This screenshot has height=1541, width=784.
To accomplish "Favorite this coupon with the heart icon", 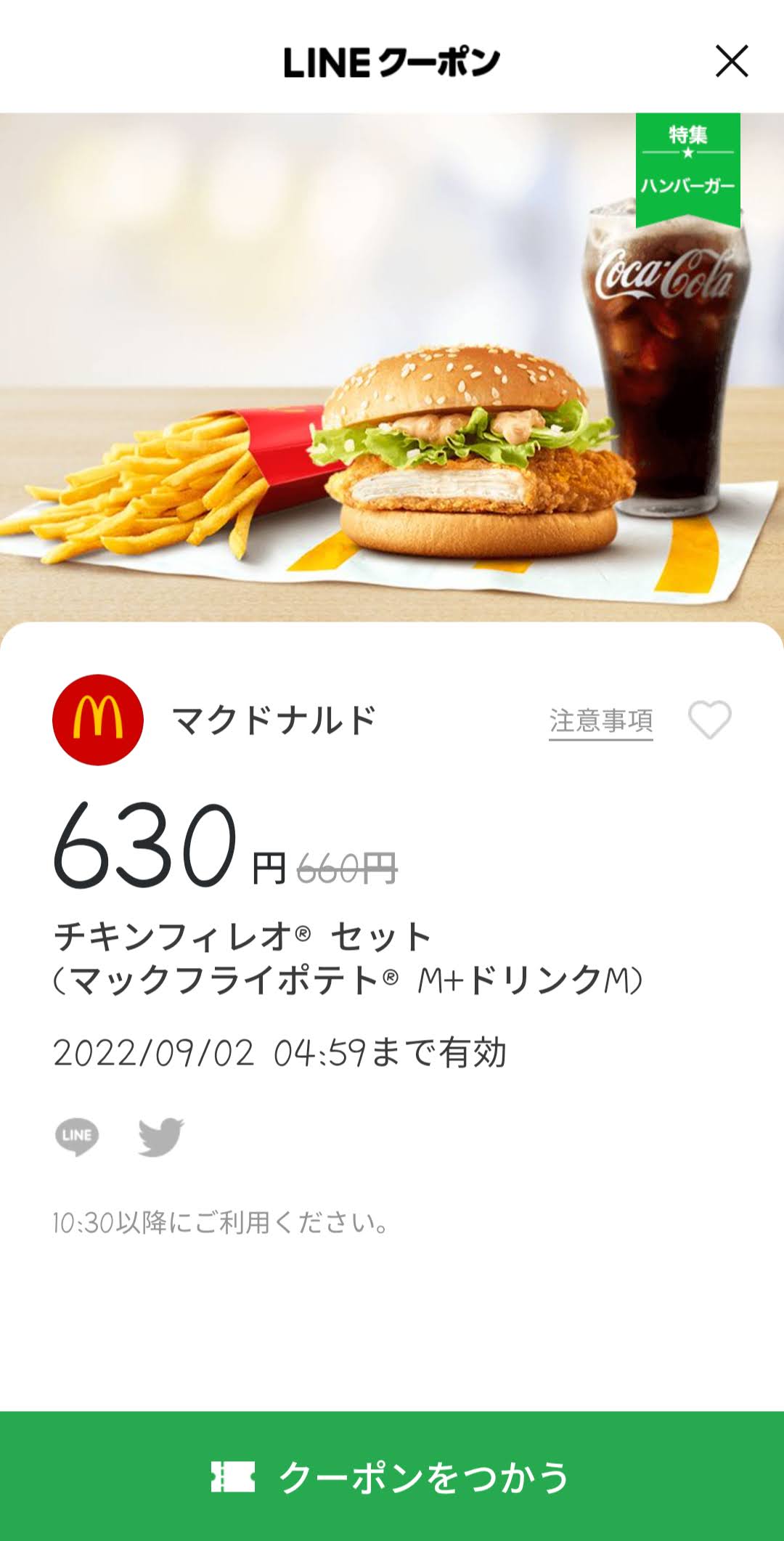I will (x=709, y=720).
